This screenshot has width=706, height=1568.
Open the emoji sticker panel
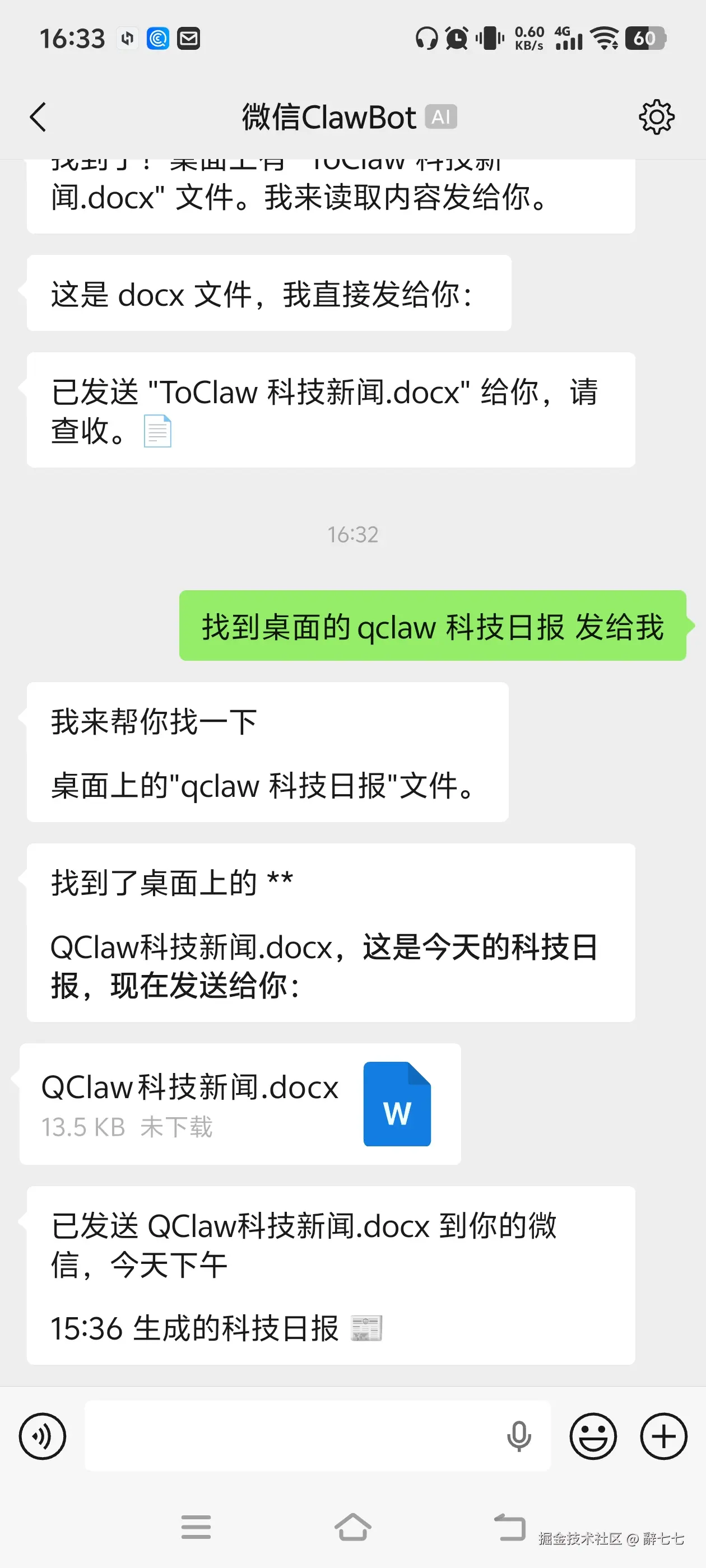[593, 1436]
